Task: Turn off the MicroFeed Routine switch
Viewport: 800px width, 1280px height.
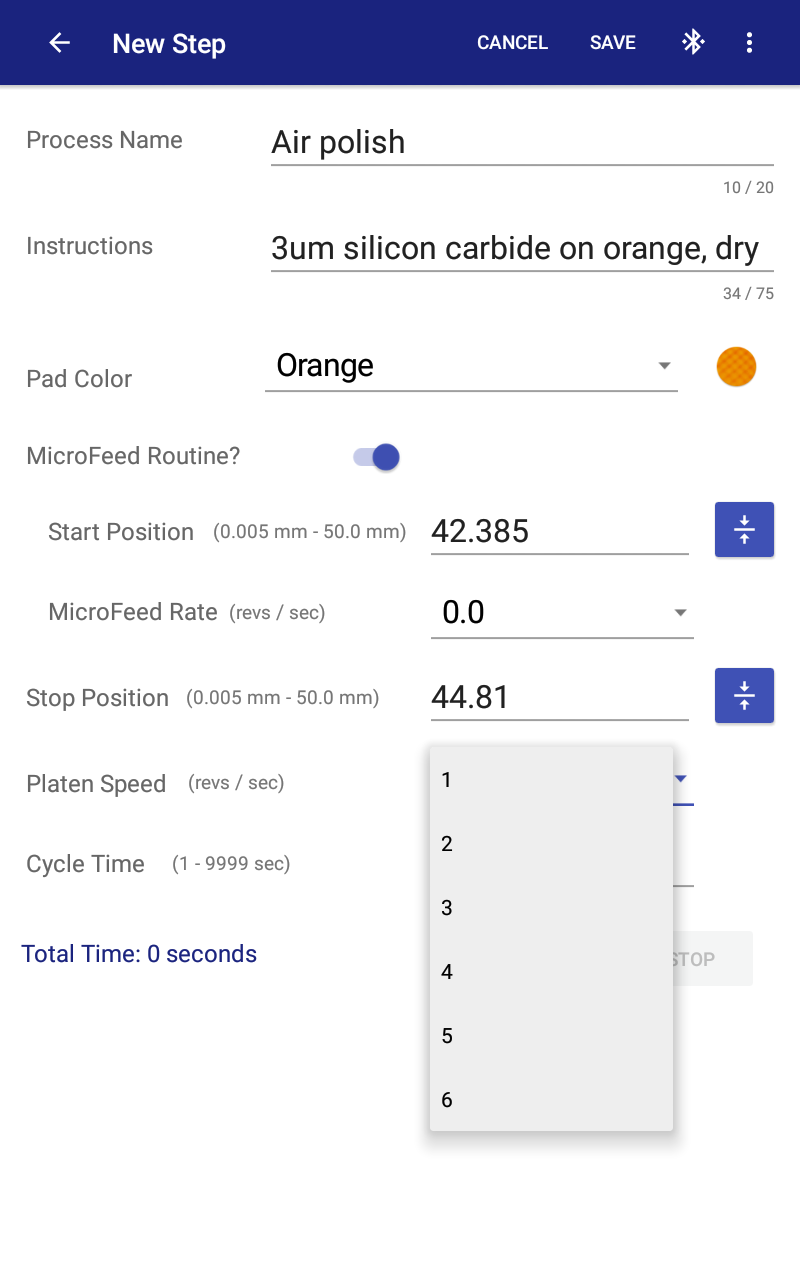Action: 376,457
